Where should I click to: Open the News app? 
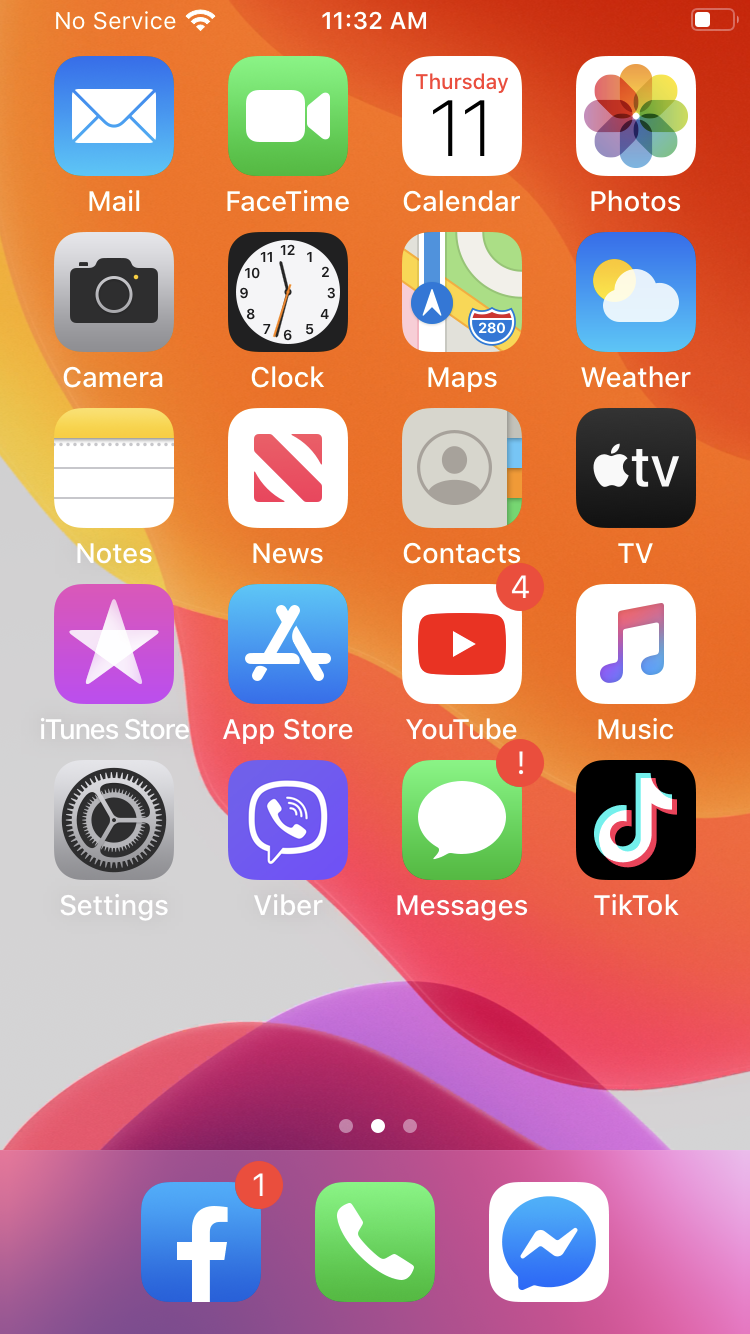(x=288, y=468)
